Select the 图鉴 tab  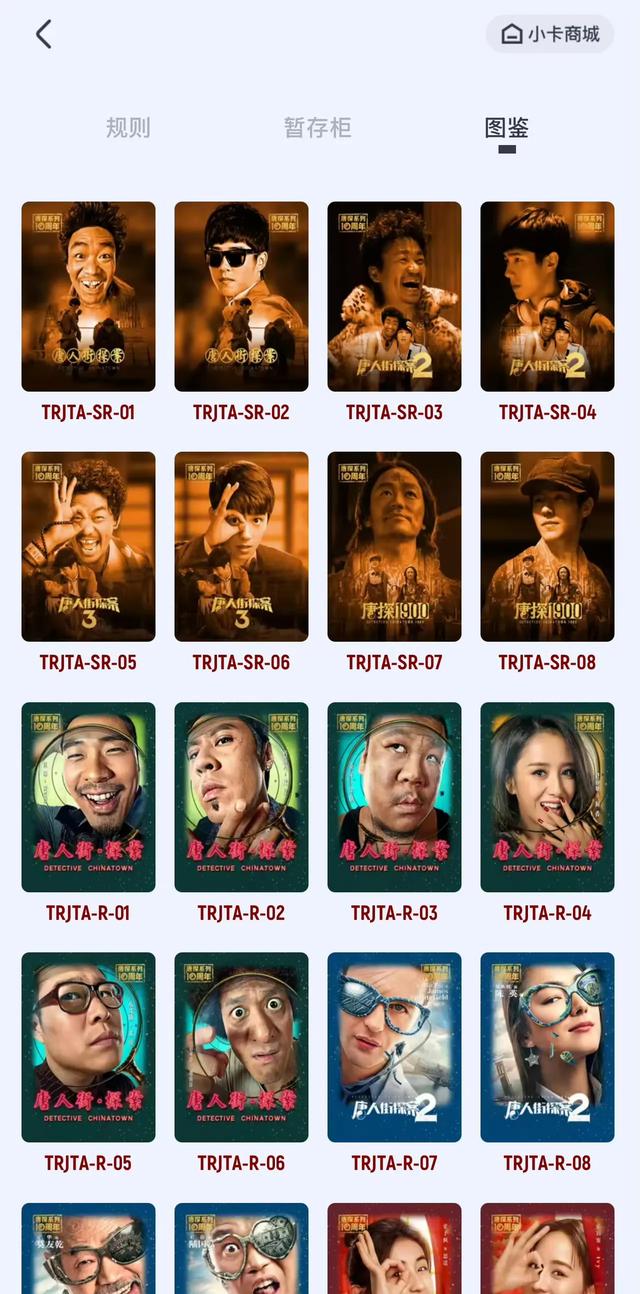[x=506, y=128]
